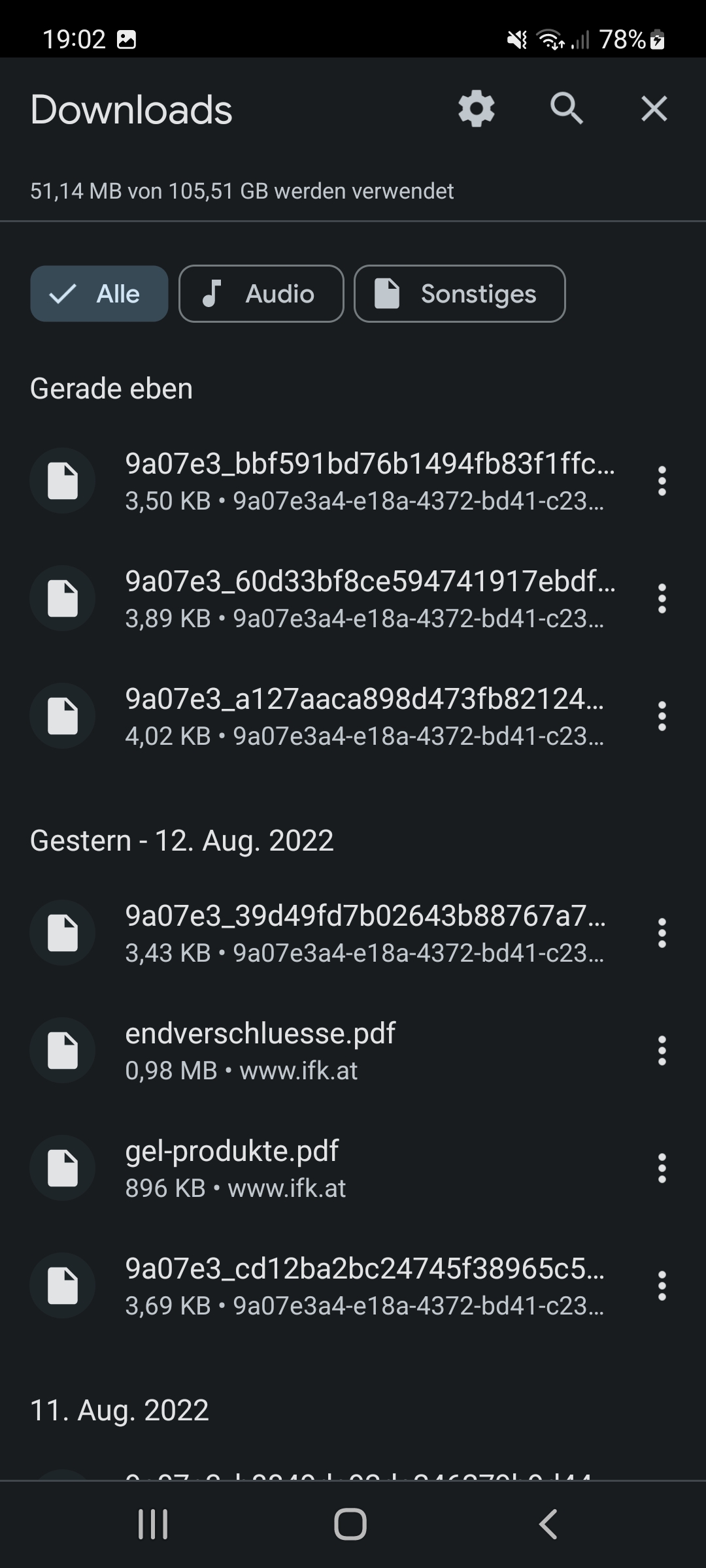Image resolution: width=706 pixels, height=1568 pixels.
Task: Filter downloads by Audio
Action: coord(261,294)
